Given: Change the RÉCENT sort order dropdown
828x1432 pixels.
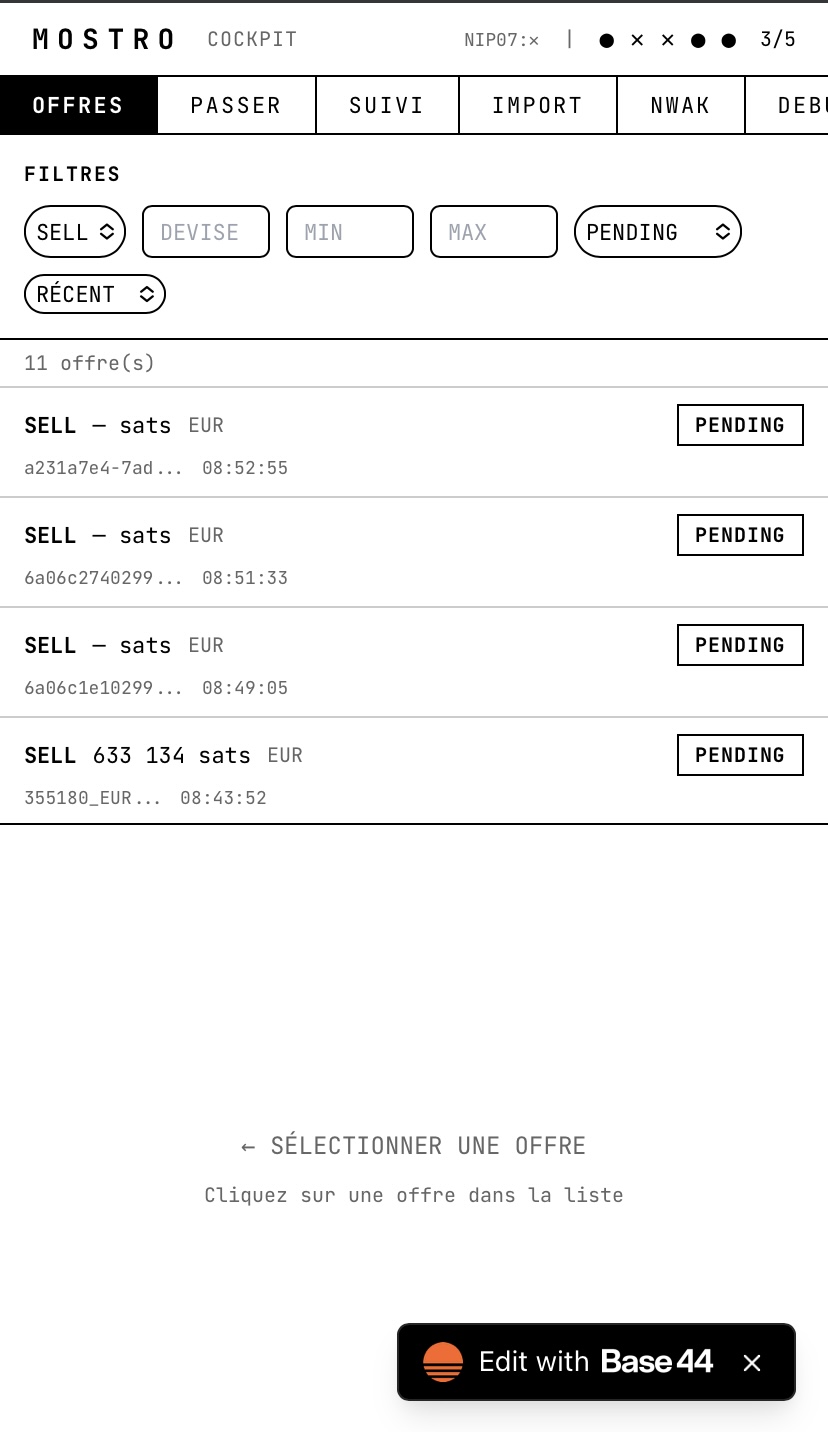Looking at the screenshot, I should click(x=95, y=294).
